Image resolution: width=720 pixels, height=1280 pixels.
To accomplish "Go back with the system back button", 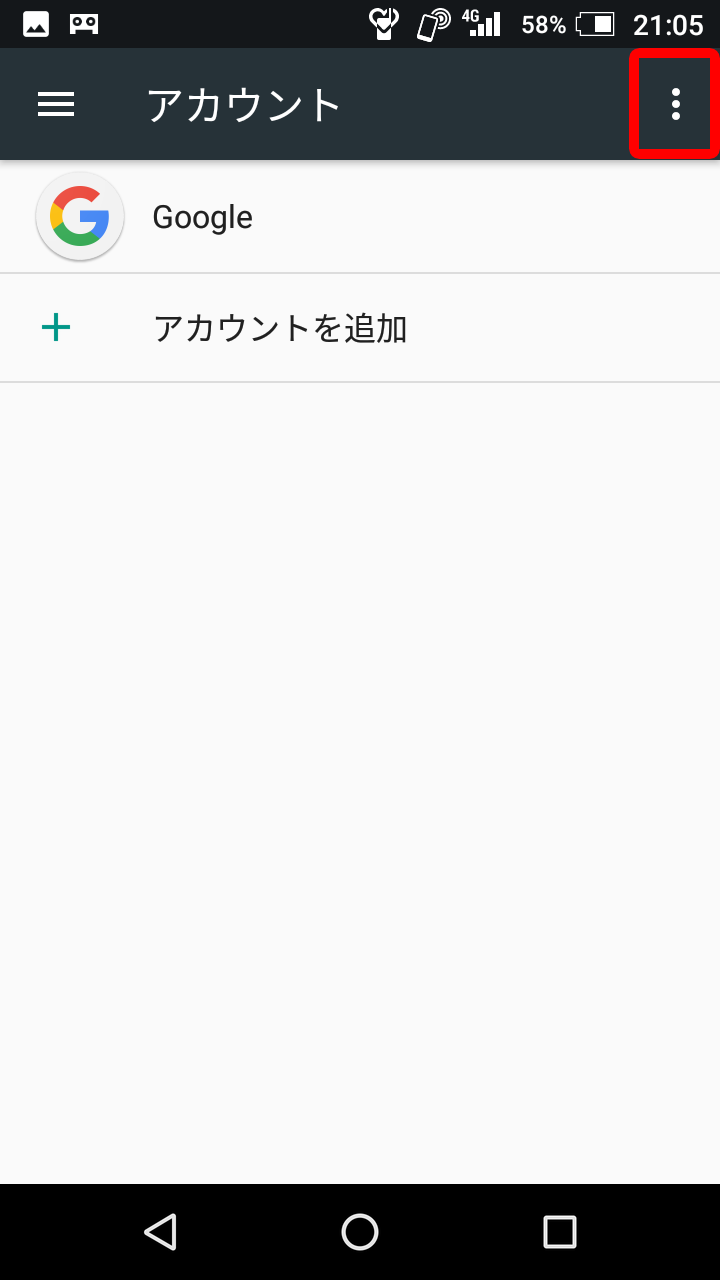I will 160,1232.
